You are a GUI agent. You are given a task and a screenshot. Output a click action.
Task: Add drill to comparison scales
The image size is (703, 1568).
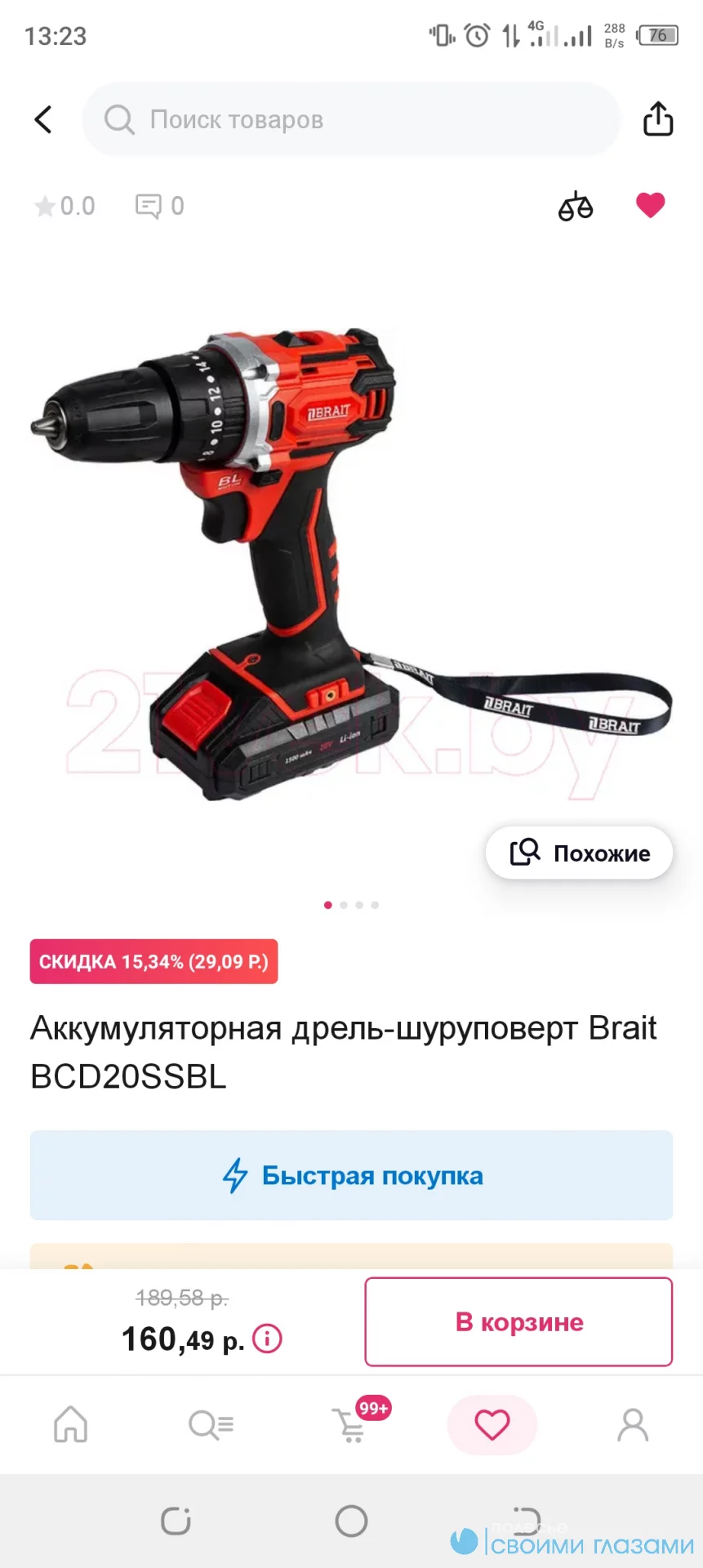[575, 206]
